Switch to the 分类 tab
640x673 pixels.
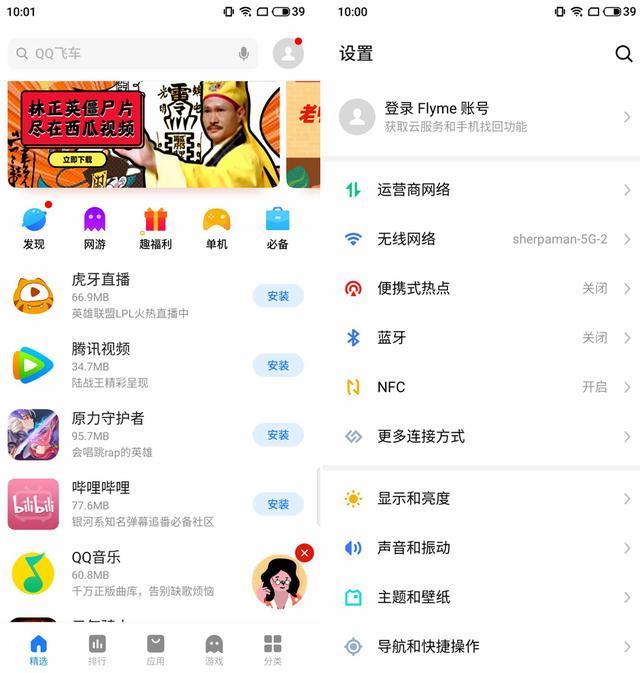click(272, 649)
